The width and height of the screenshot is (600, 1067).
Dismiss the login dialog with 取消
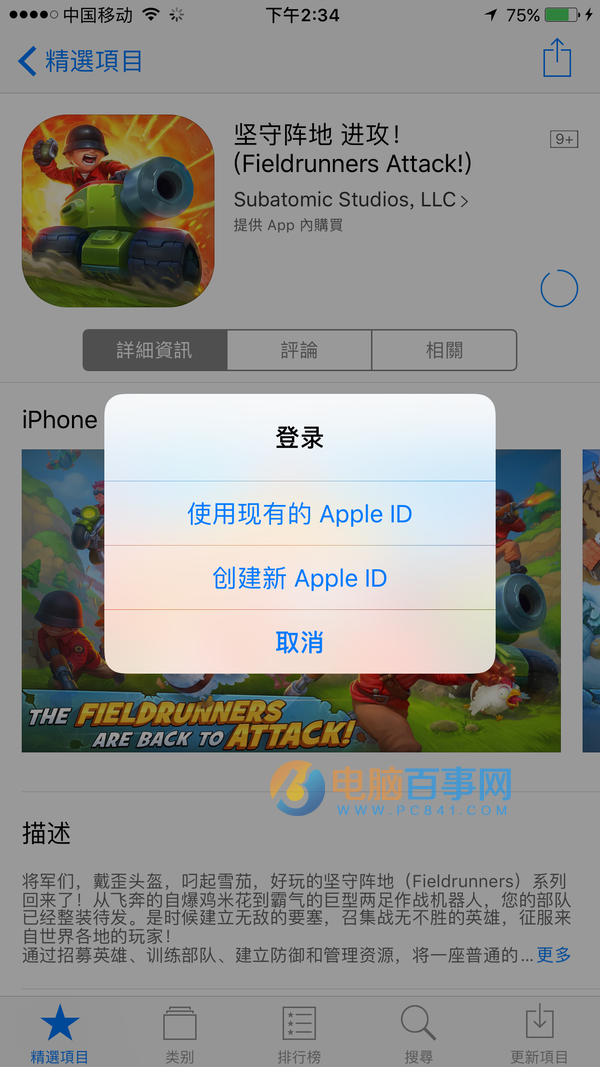[x=300, y=642]
